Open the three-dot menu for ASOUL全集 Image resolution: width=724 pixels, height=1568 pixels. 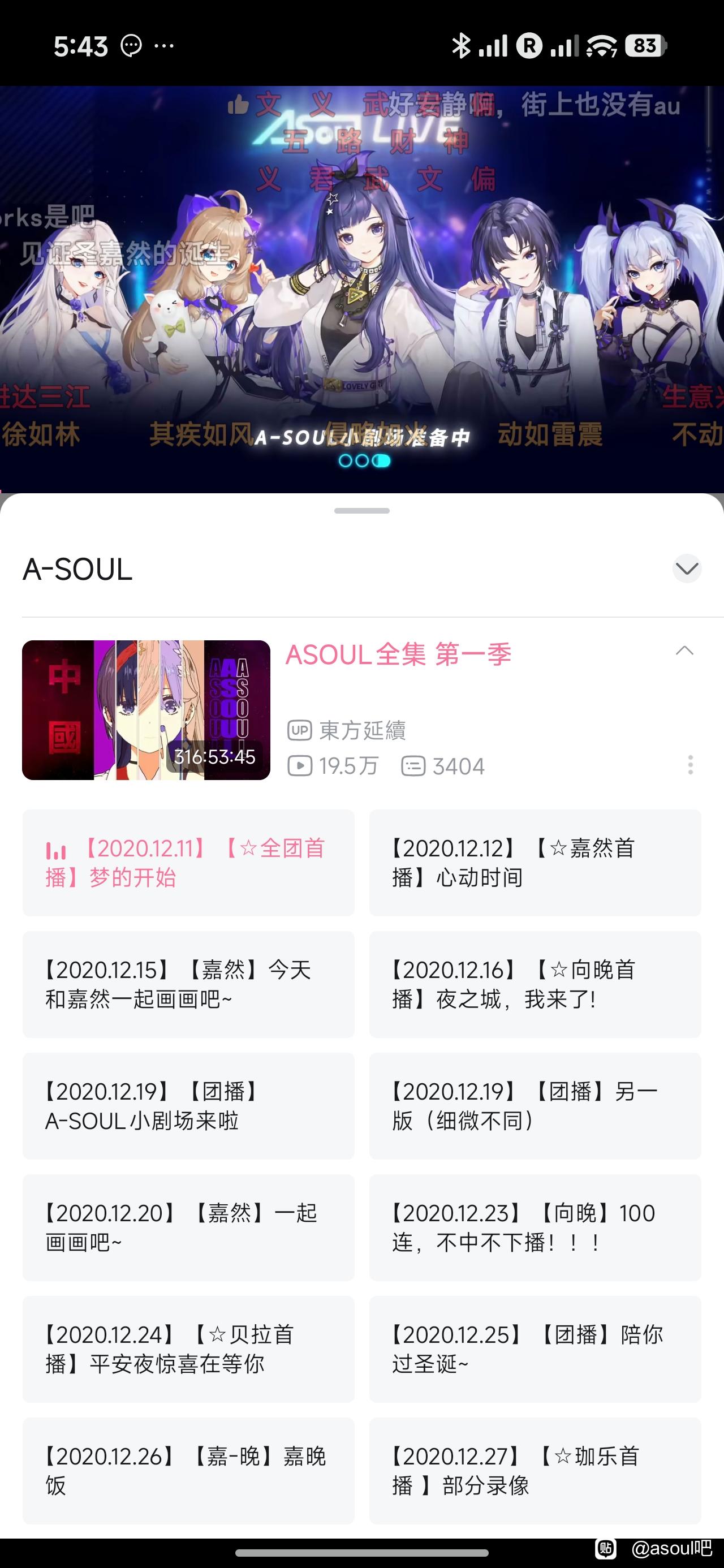pos(690,765)
